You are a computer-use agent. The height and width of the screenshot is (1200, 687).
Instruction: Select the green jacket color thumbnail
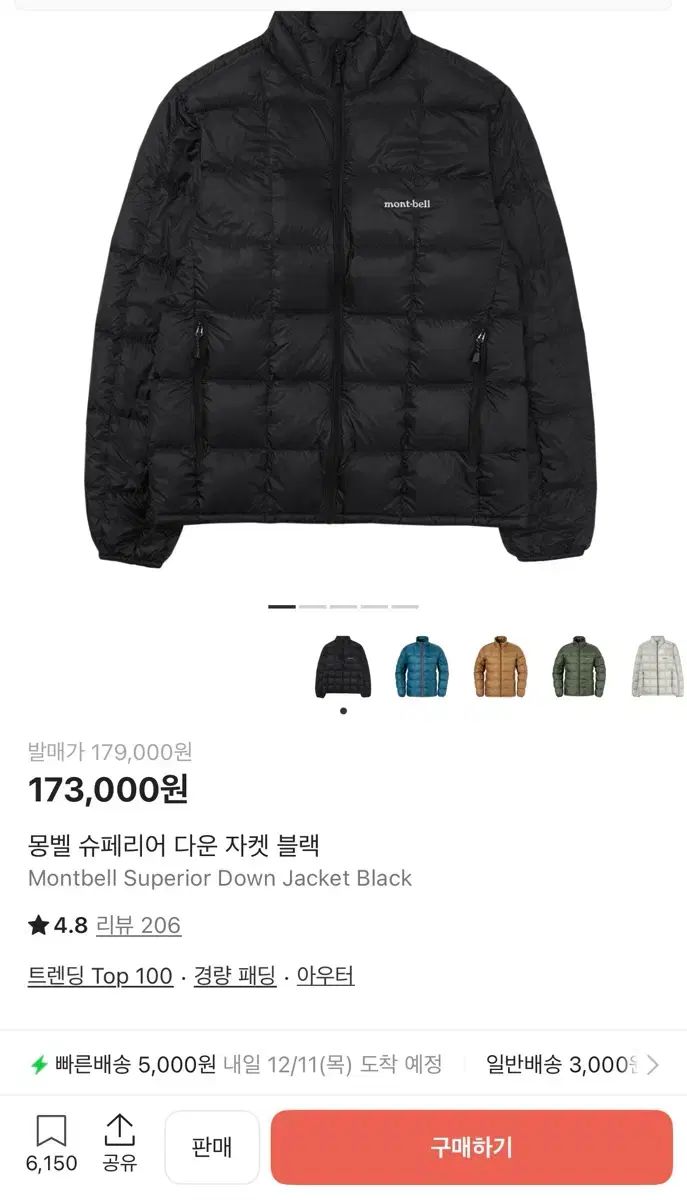(579, 666)
